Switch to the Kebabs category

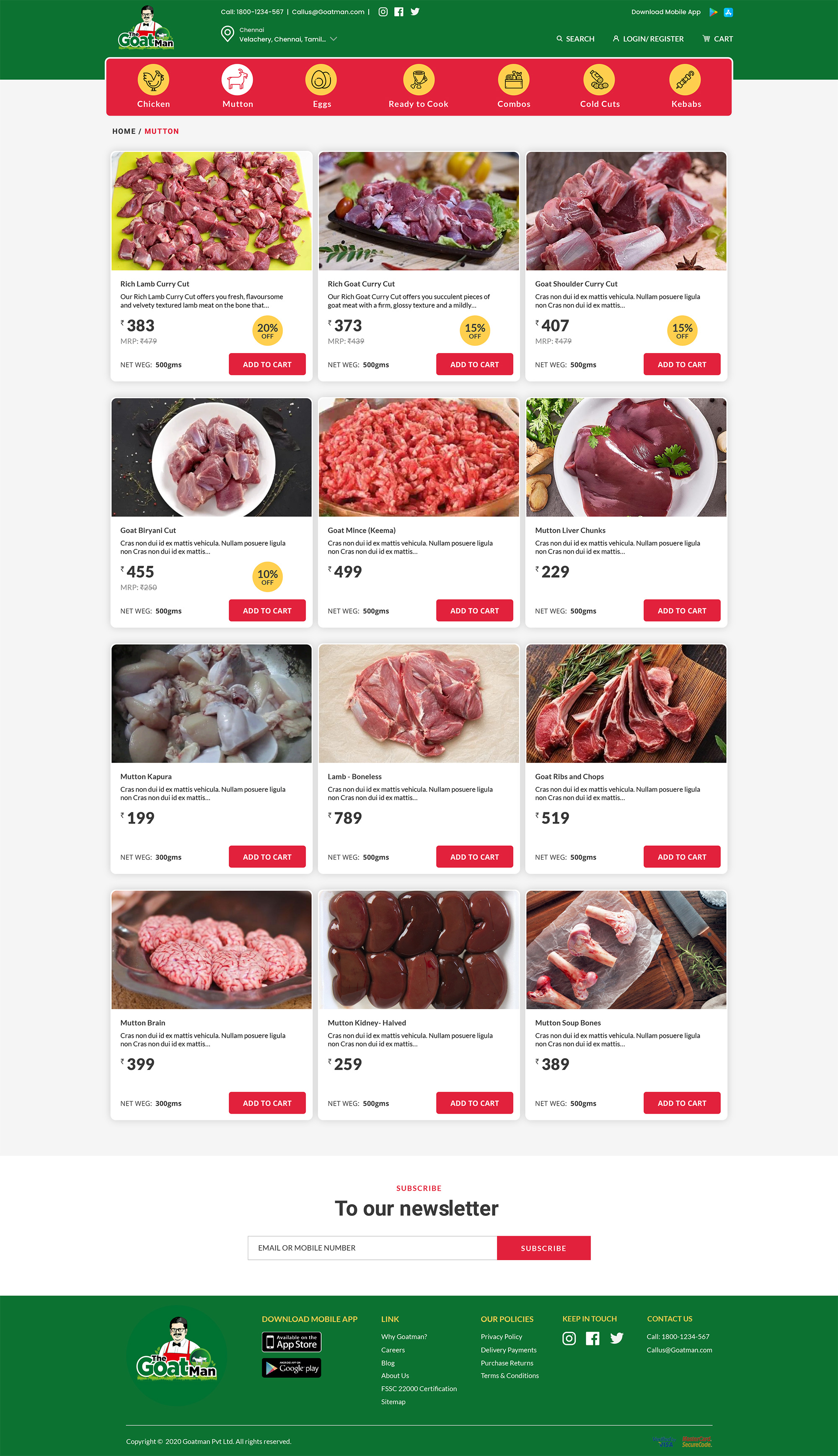point(685,86)
